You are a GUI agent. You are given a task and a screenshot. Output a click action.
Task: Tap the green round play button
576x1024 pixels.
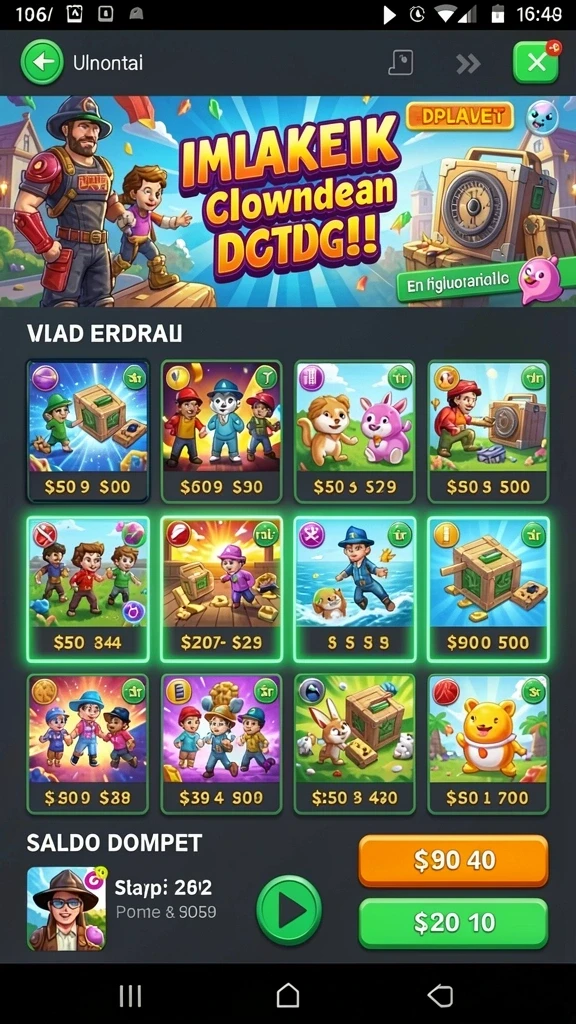(x=289, y=909)
